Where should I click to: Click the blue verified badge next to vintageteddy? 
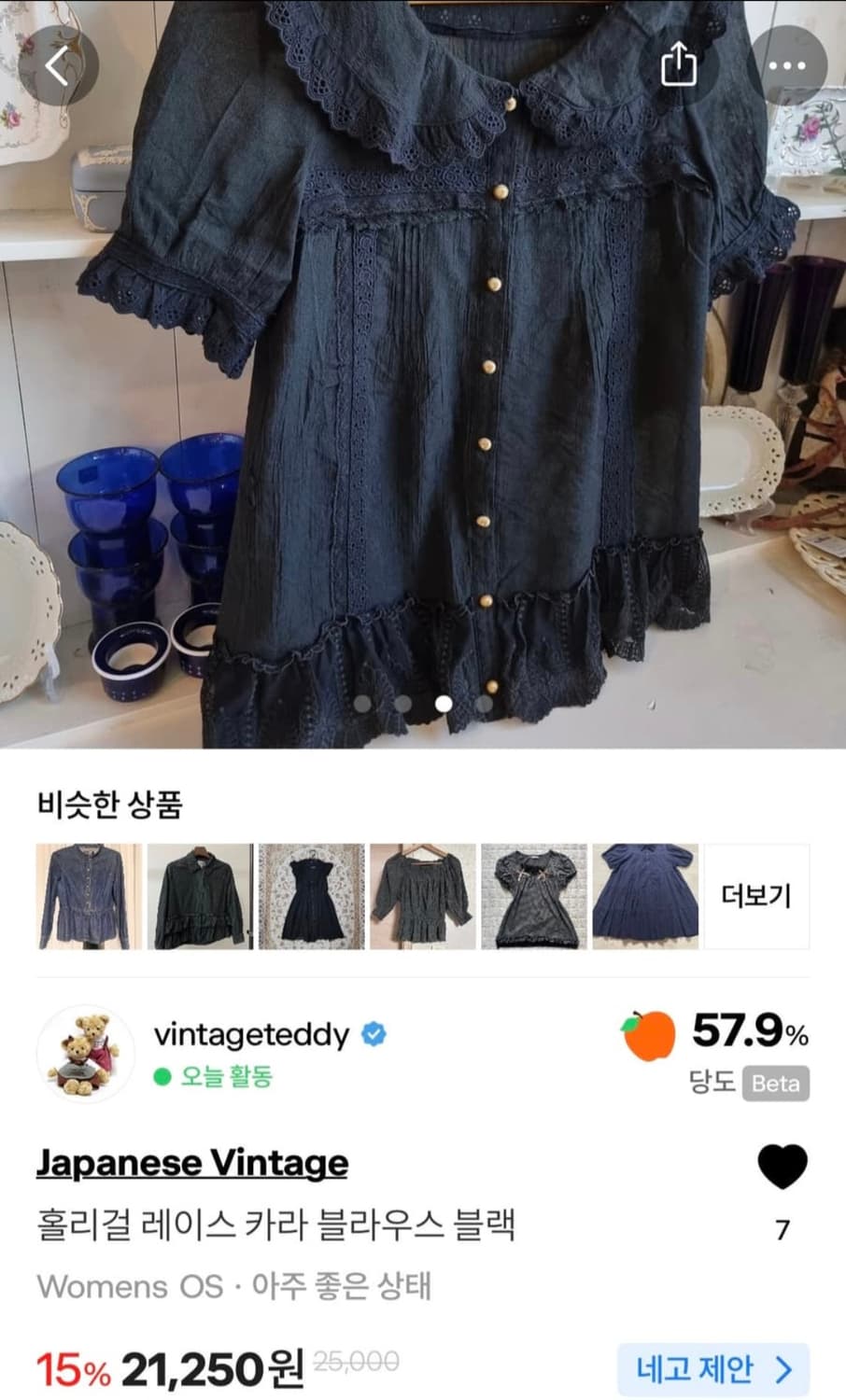point(374,1034)
